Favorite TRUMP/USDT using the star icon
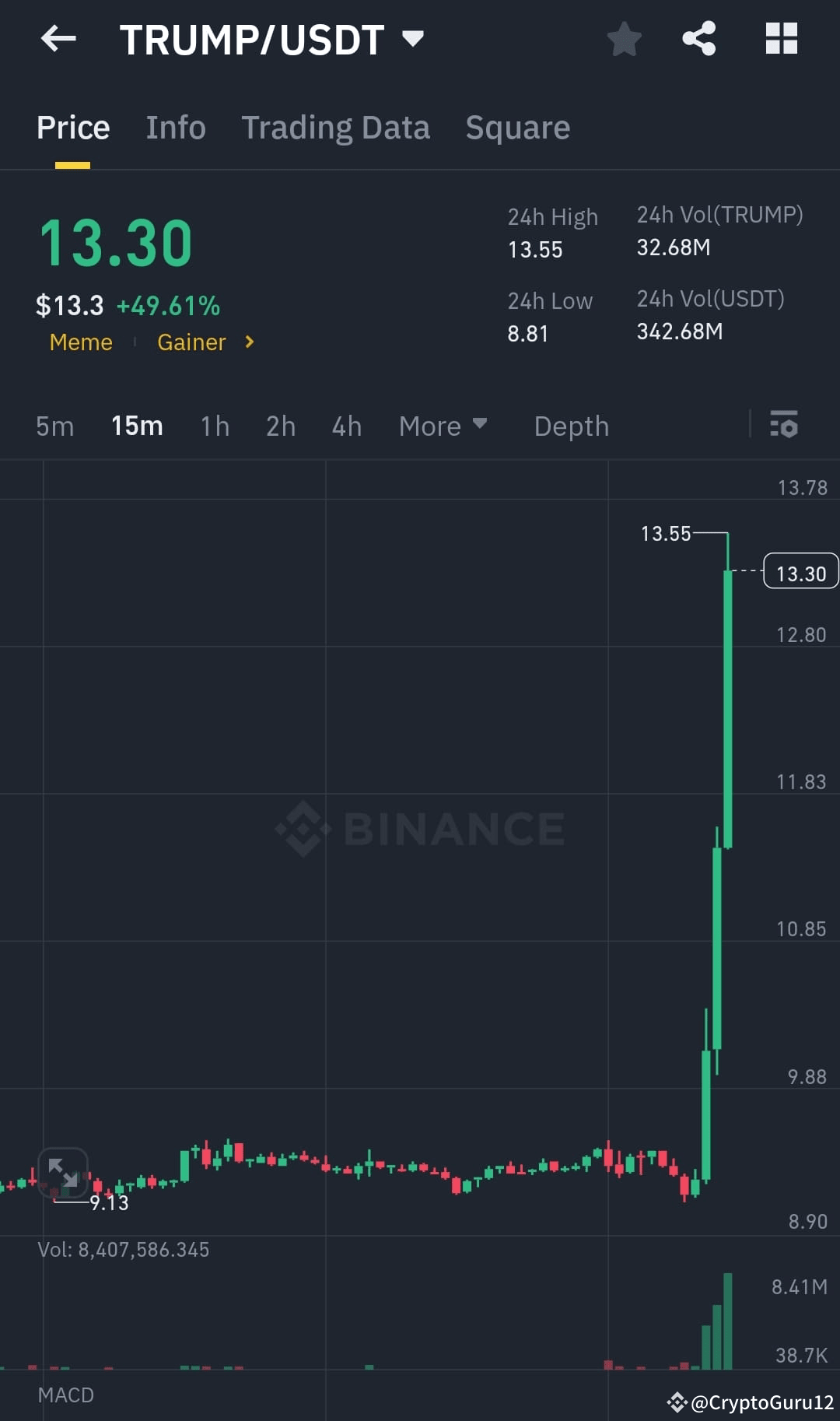840x1421 pixels. pos(624,38)
